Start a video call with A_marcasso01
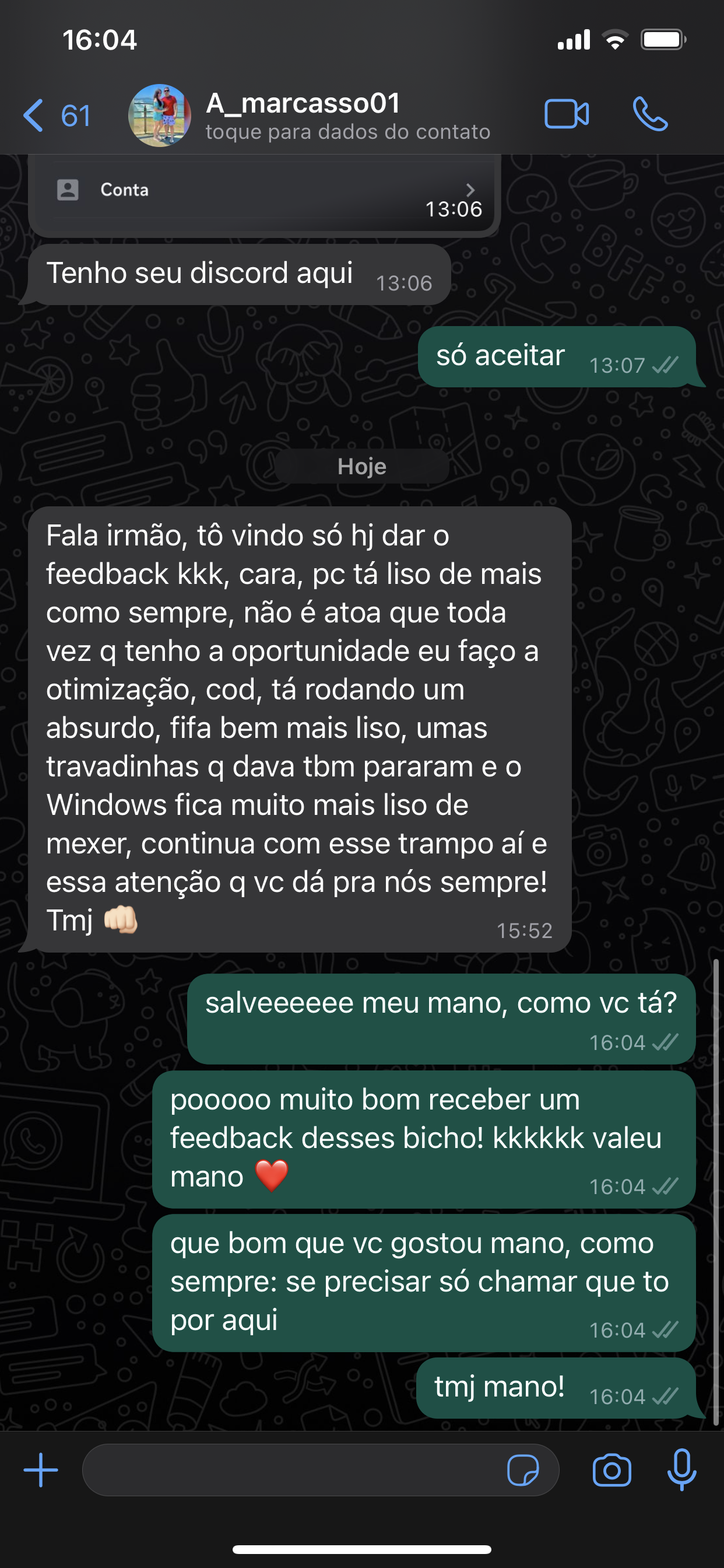 567,113
